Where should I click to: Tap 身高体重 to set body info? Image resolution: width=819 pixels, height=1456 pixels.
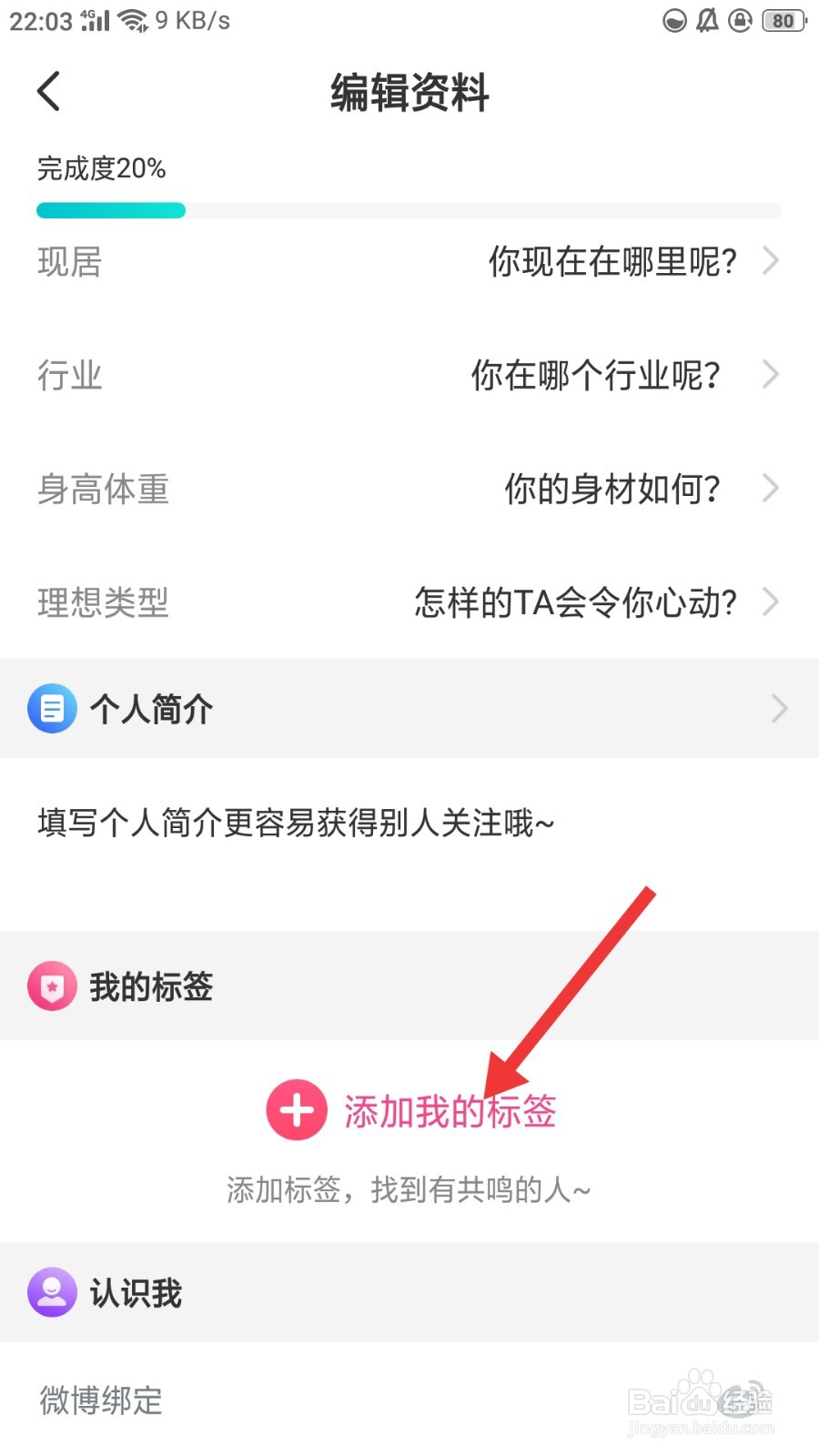pos(409,489)
